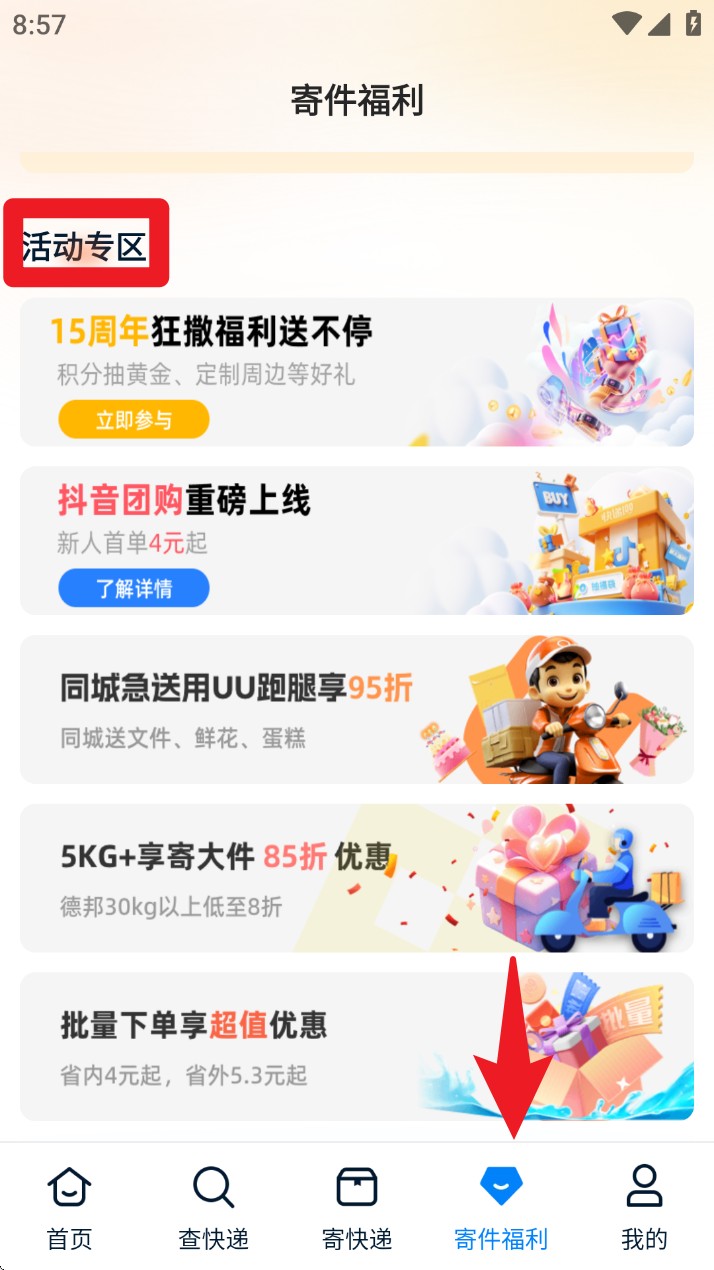Open the 寄快递 tab
The image size is (714, 1270).
(x=356, y=1208)
